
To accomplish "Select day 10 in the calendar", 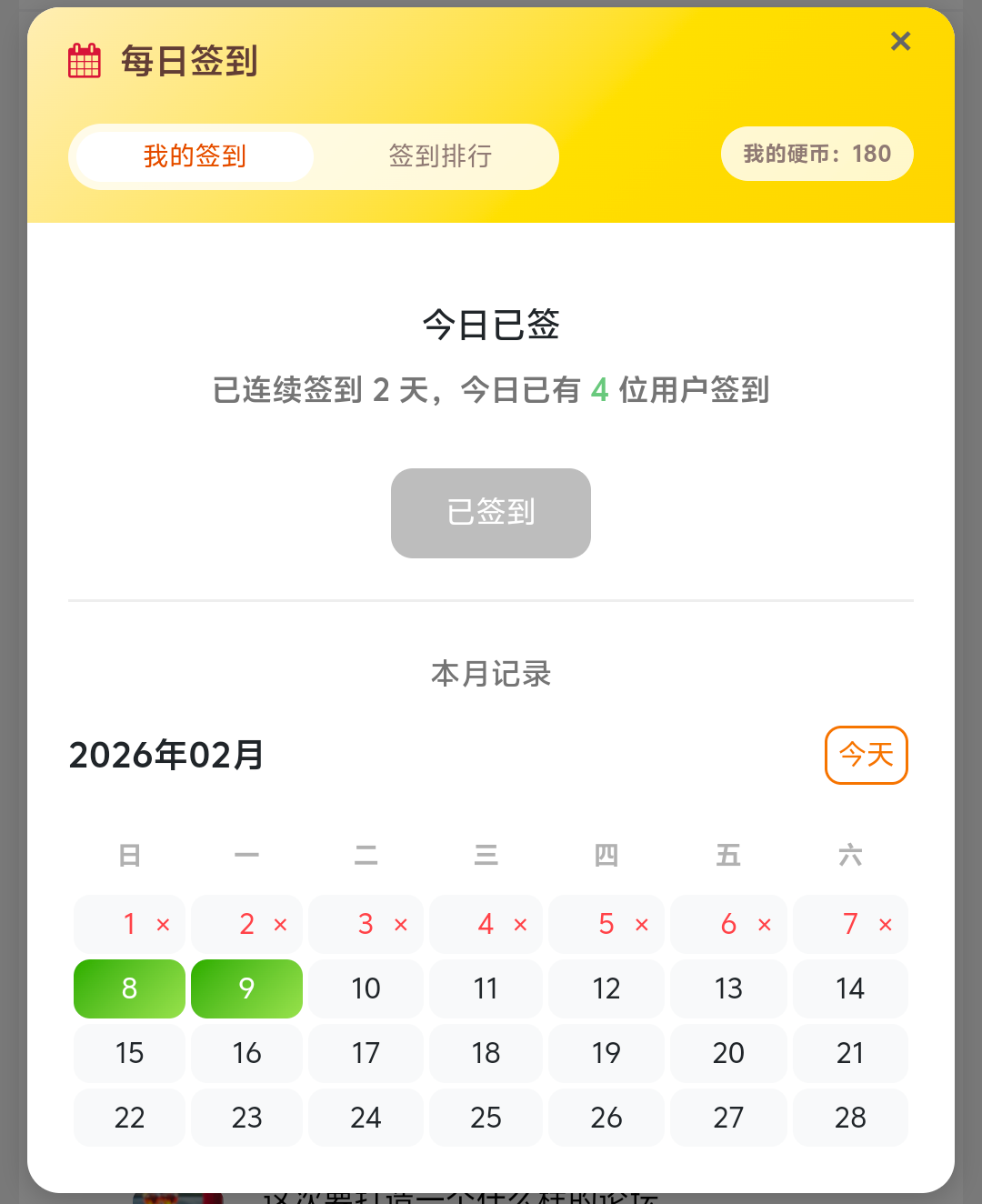I will (x=366, y=988).
